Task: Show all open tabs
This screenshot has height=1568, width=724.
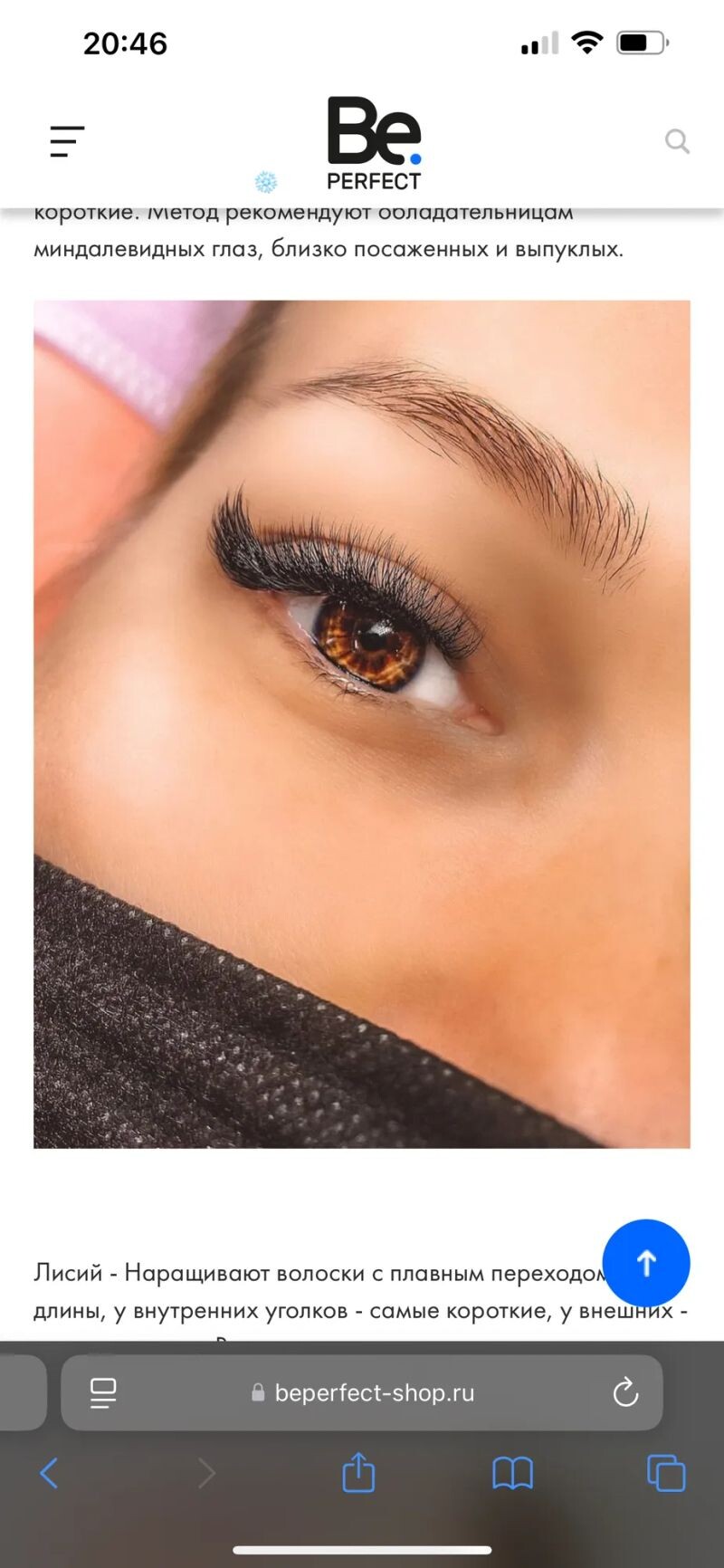Action: click(x=666, y=1473)
